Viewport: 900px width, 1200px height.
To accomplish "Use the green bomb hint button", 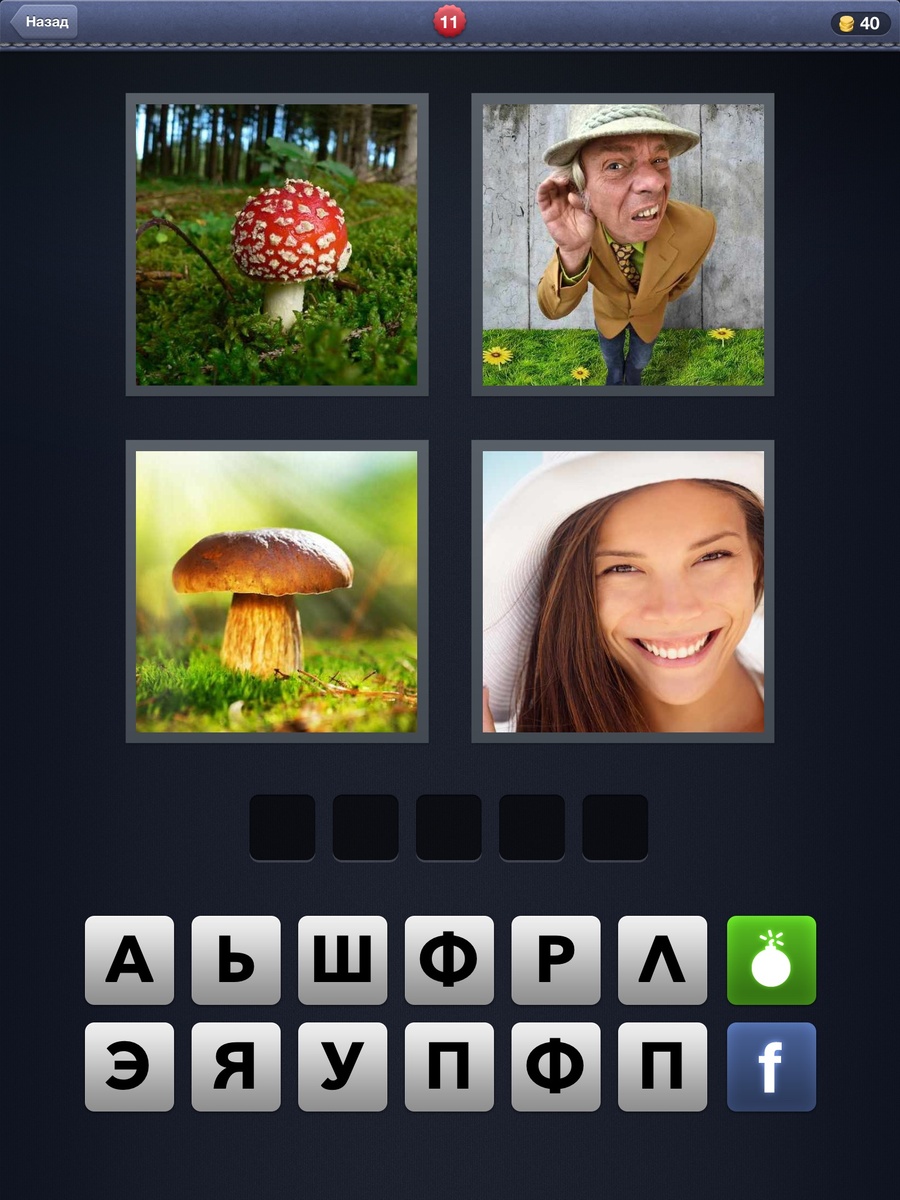I will tap(771, 960).
